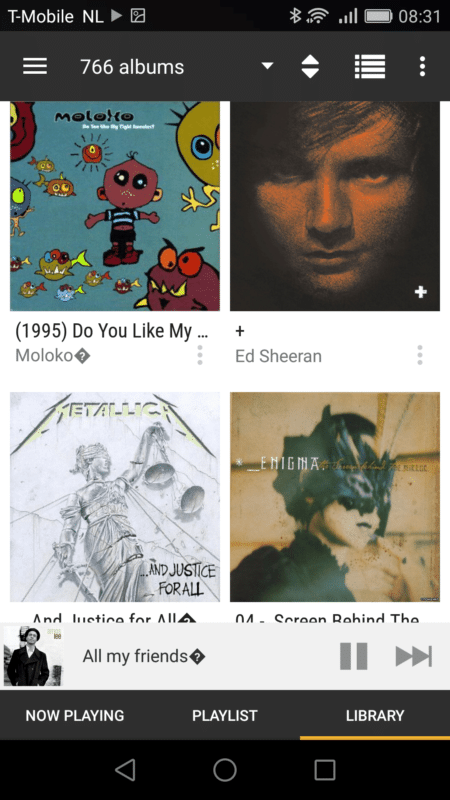Image resolution: width=450 pixels, height=800 pixels.
Task: Go back using the system back button
Action: pos(125,770)
